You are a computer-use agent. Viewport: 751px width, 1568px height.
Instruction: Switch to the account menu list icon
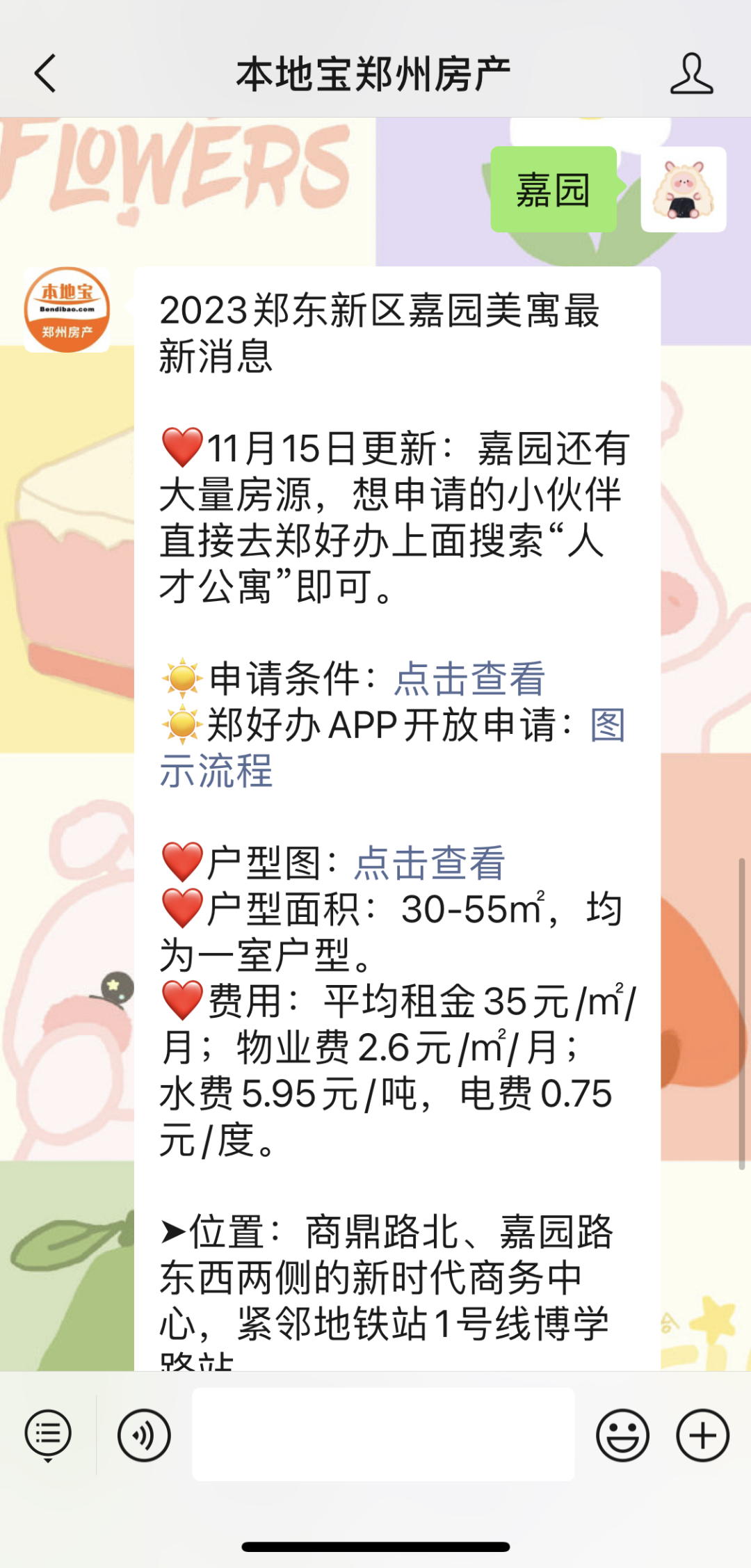[48, 1435]
